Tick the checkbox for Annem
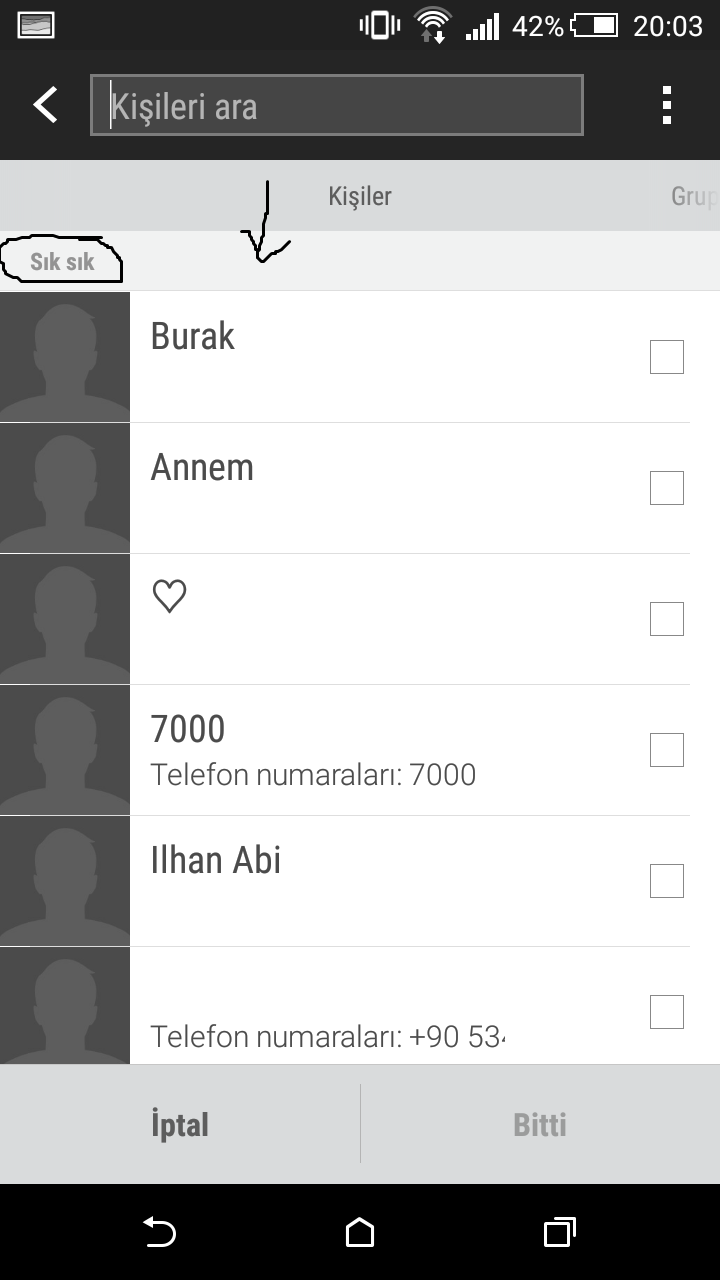 pos(667,488)
